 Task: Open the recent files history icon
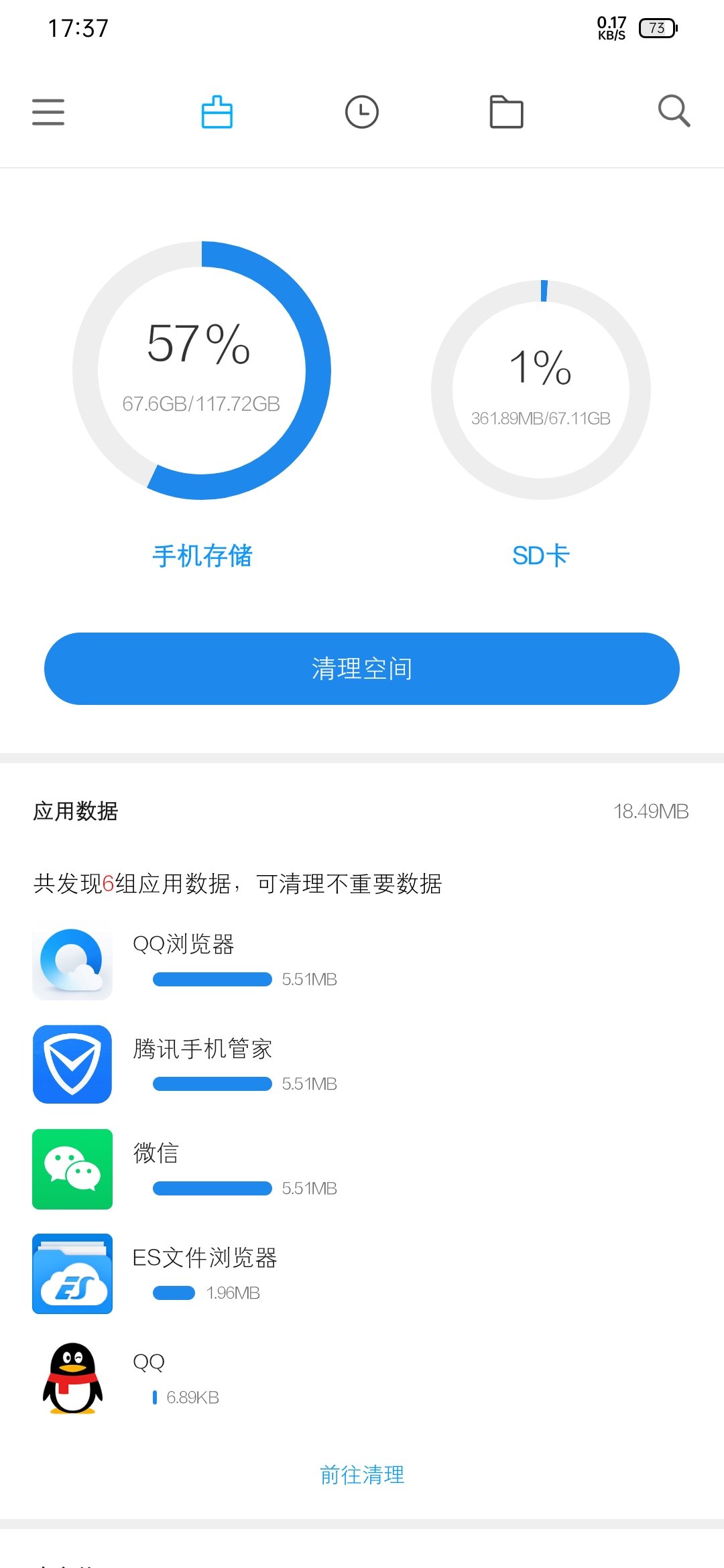[361, 113]
